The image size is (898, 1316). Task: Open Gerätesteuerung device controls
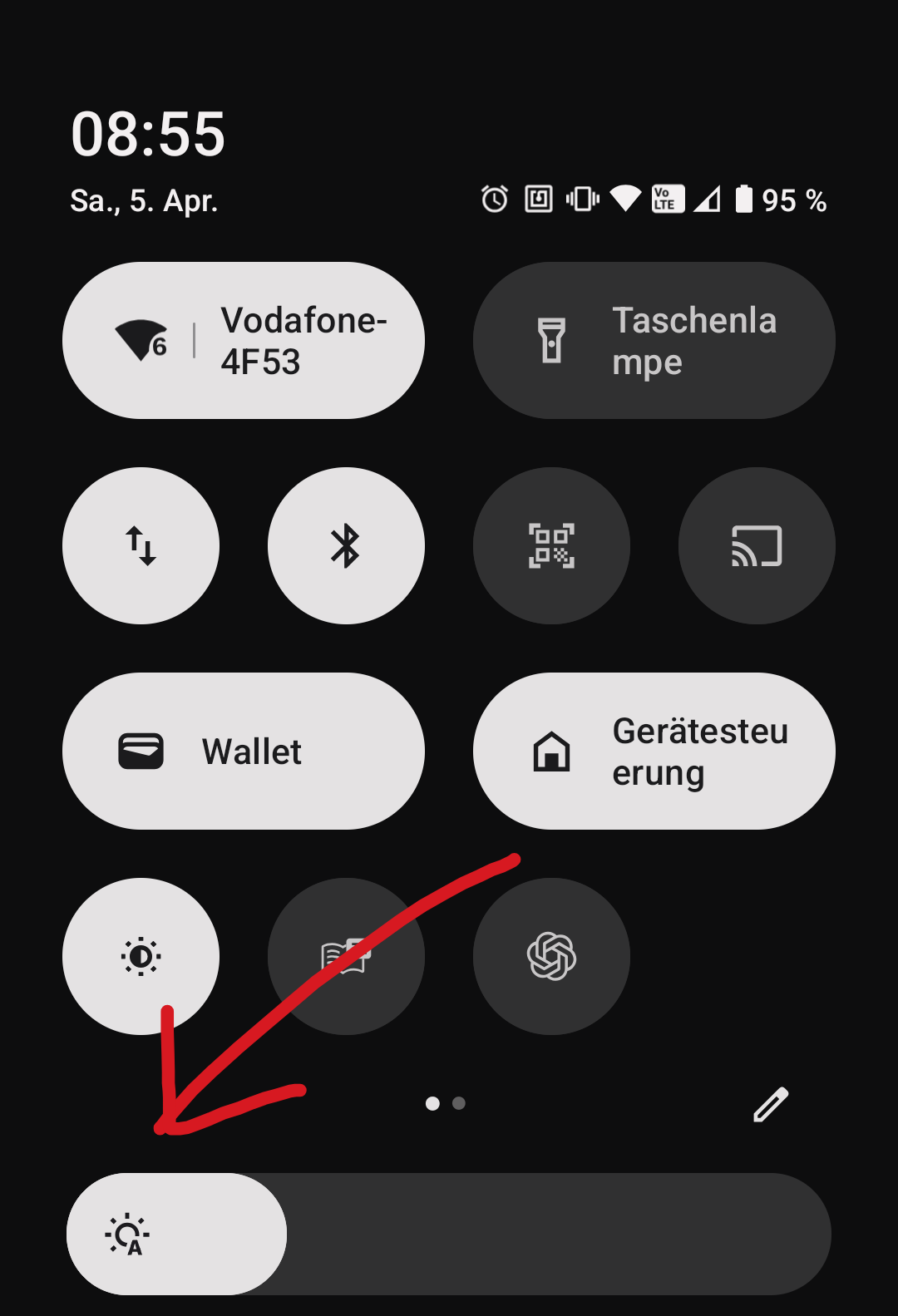(x=654, y=751)
